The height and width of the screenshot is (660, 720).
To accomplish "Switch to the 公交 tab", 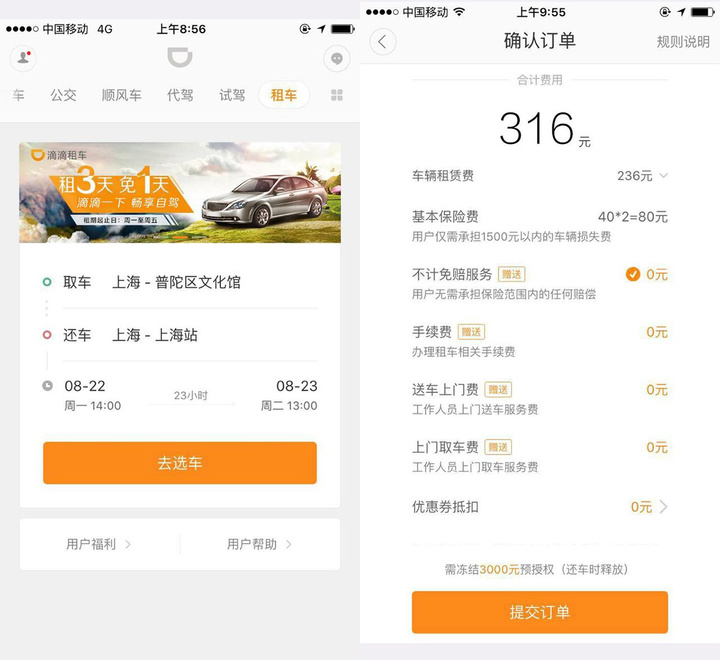I will pos(63,95).
